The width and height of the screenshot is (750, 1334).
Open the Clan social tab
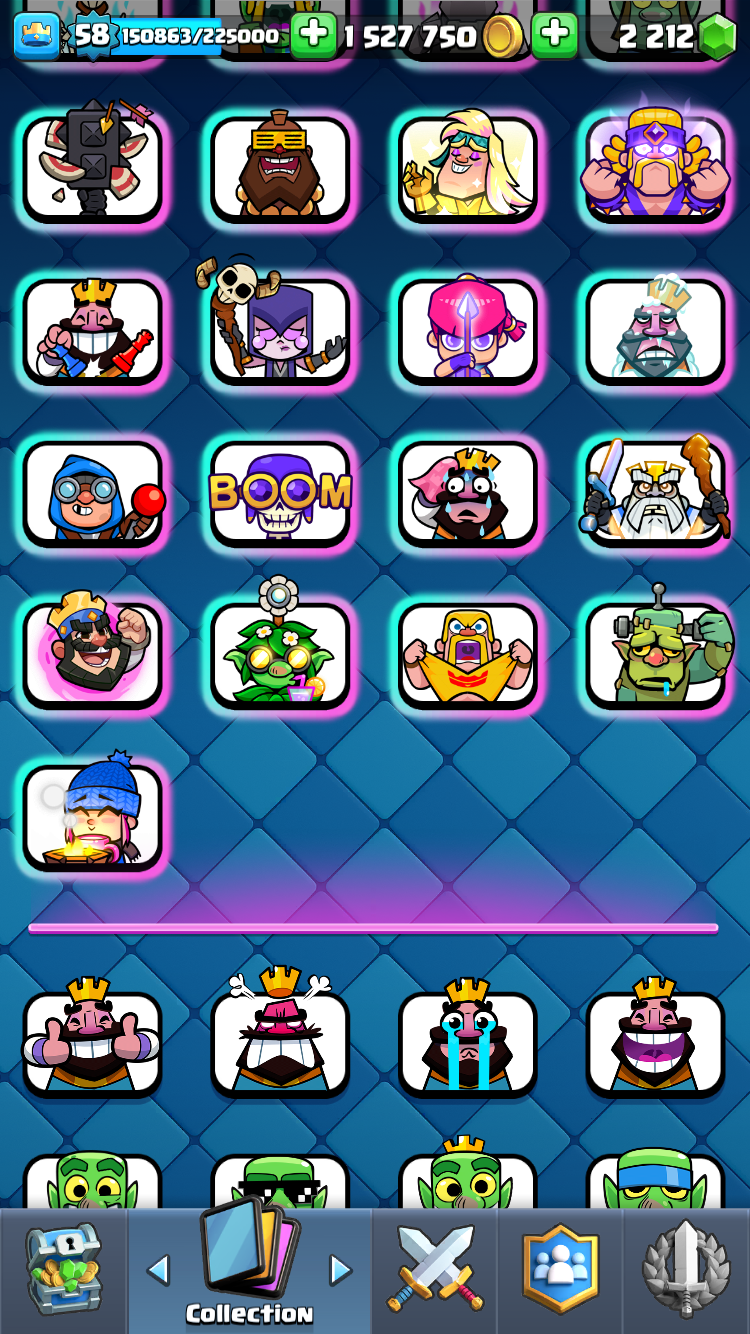(560, 1270)
